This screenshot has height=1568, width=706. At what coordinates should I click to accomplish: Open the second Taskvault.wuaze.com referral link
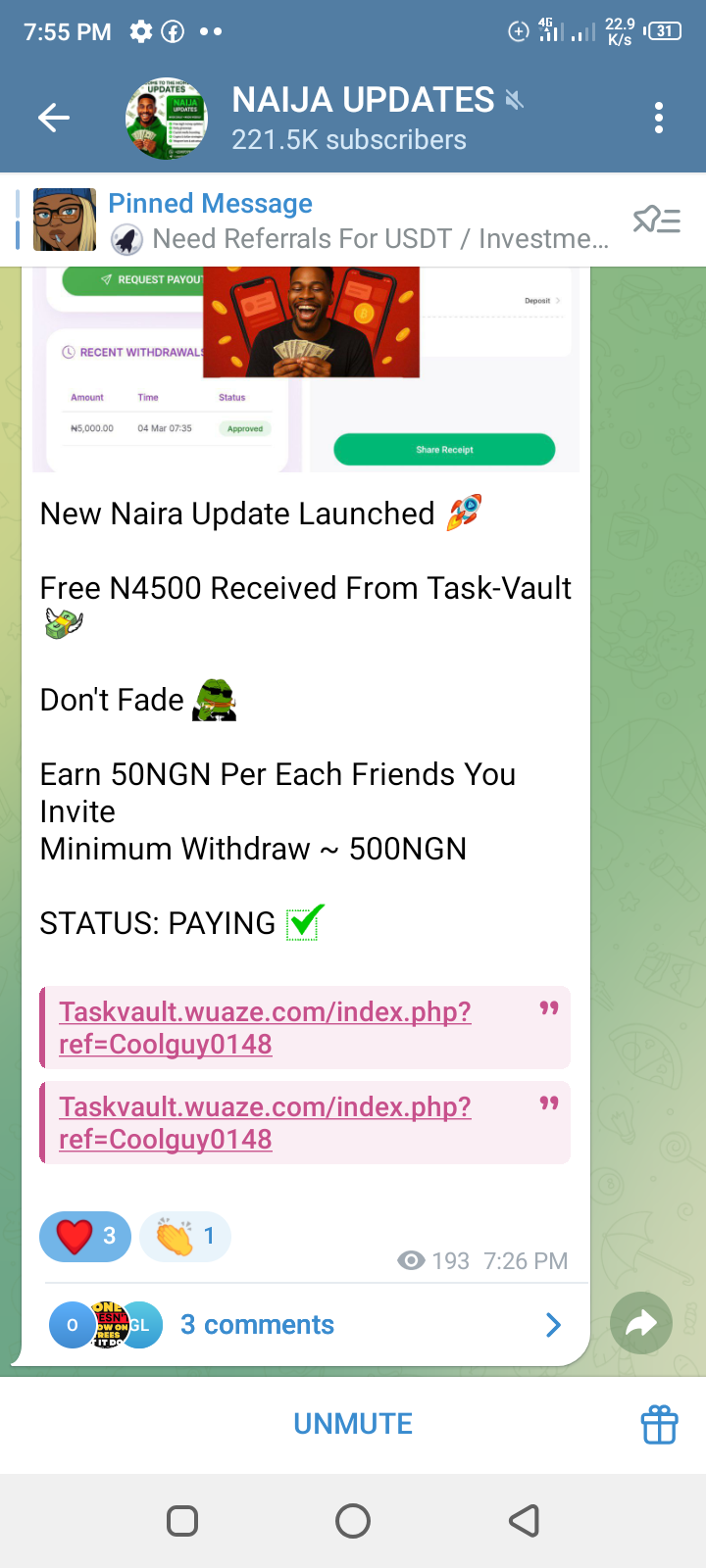click(x=265, y=1122)
